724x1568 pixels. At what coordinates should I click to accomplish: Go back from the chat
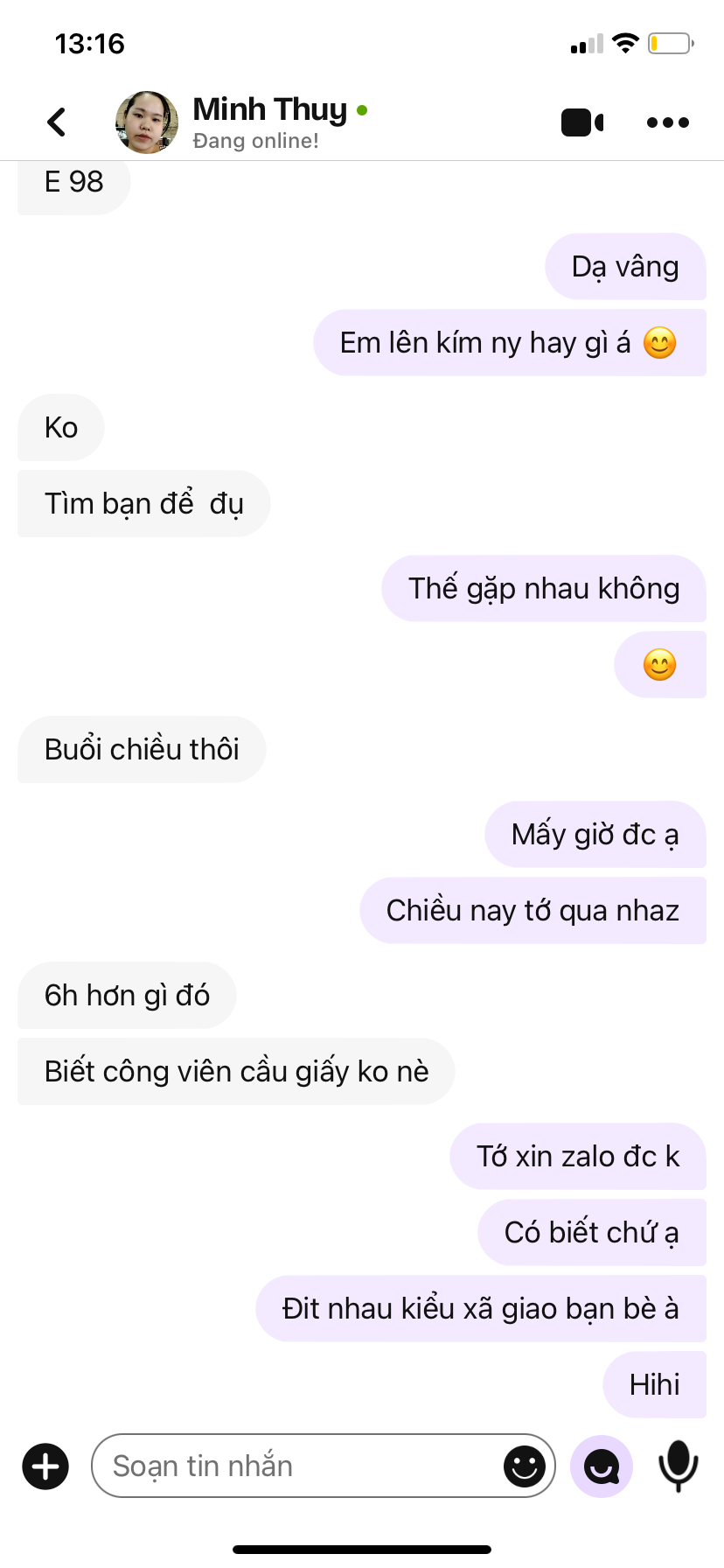(x=57, y=122)
